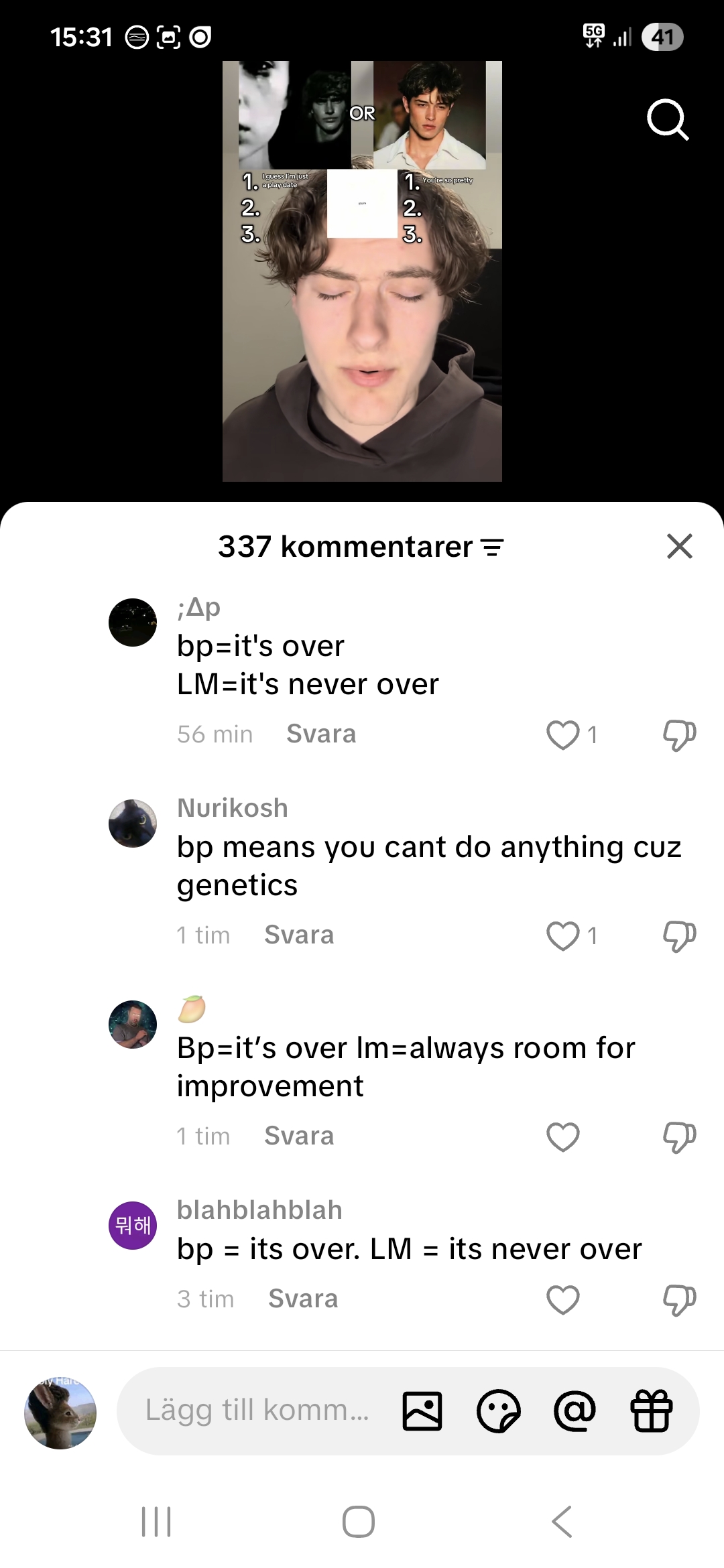Reply to blahblahblah's comment
Screen dimensions: 724x1568
303,1299
